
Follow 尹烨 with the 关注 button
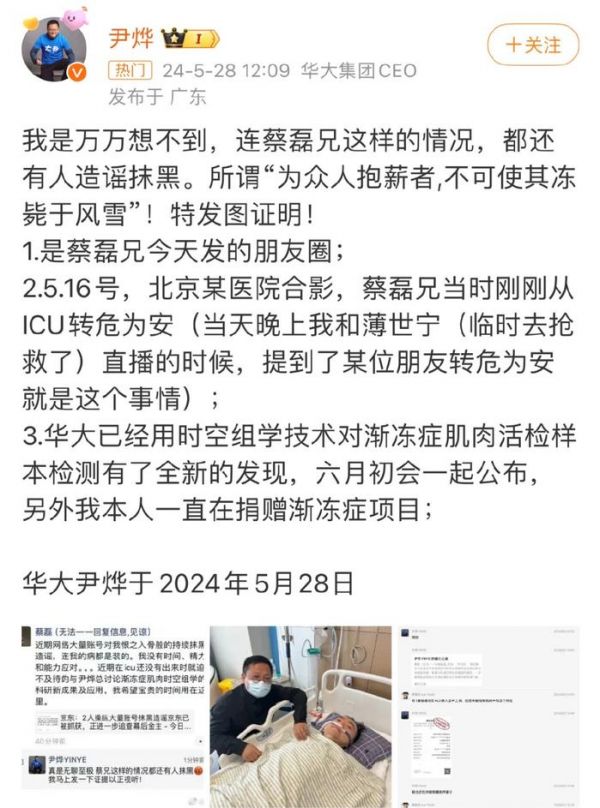(x=532, y=45)
